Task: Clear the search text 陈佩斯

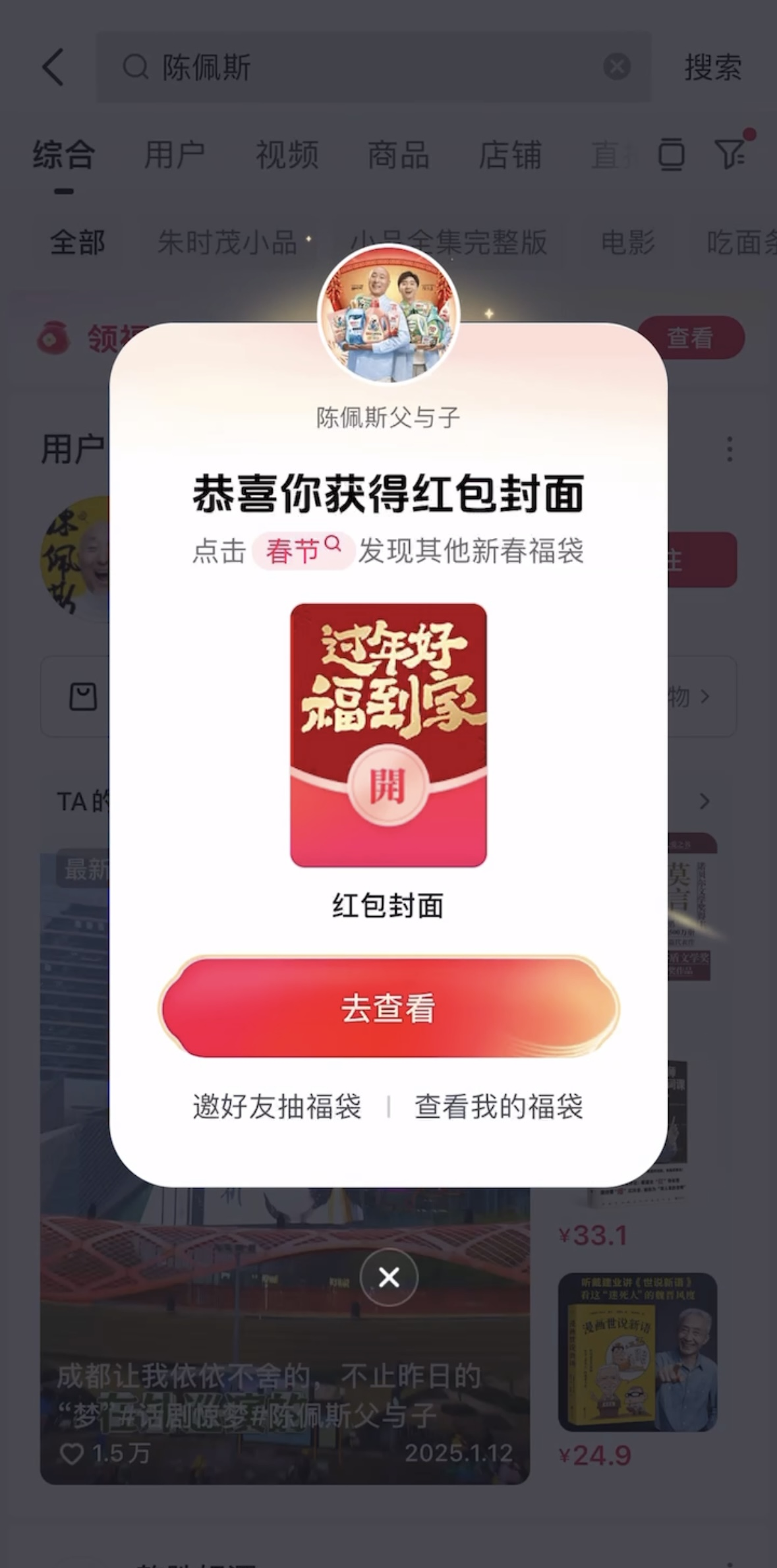Action: coord(617,67)
